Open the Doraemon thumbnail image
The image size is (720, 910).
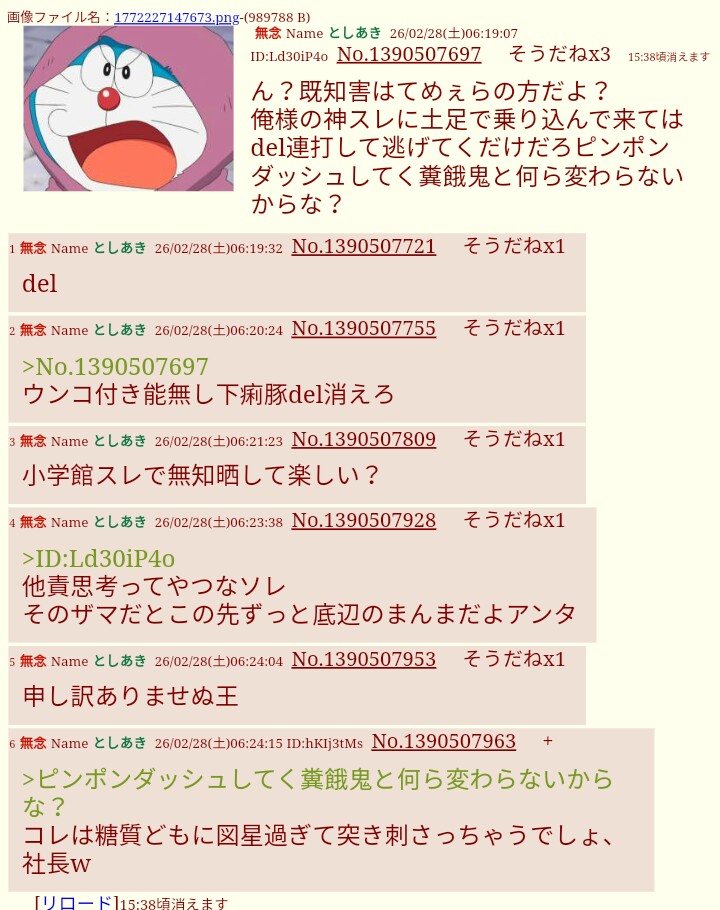point(128,108)
